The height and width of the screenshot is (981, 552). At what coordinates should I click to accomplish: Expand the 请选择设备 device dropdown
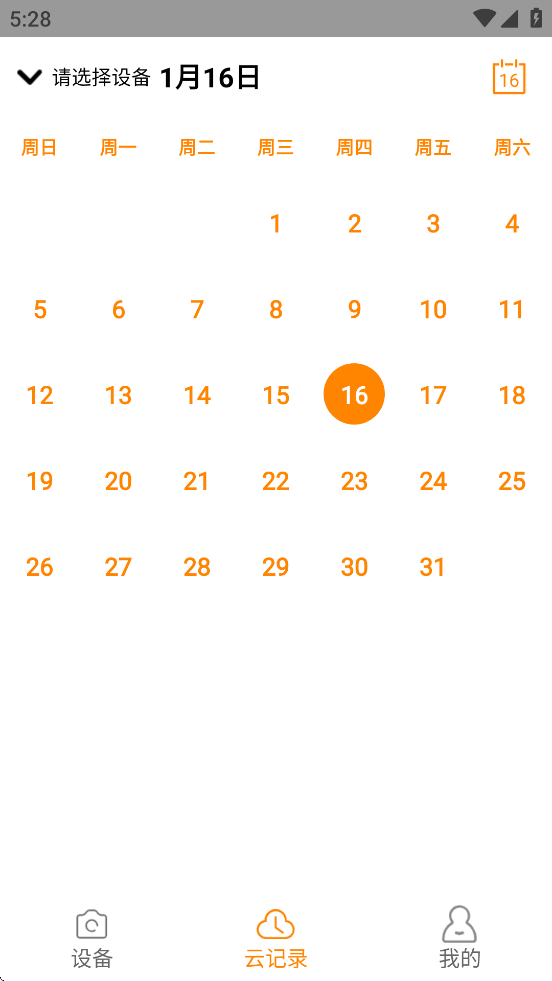point(83,78)
